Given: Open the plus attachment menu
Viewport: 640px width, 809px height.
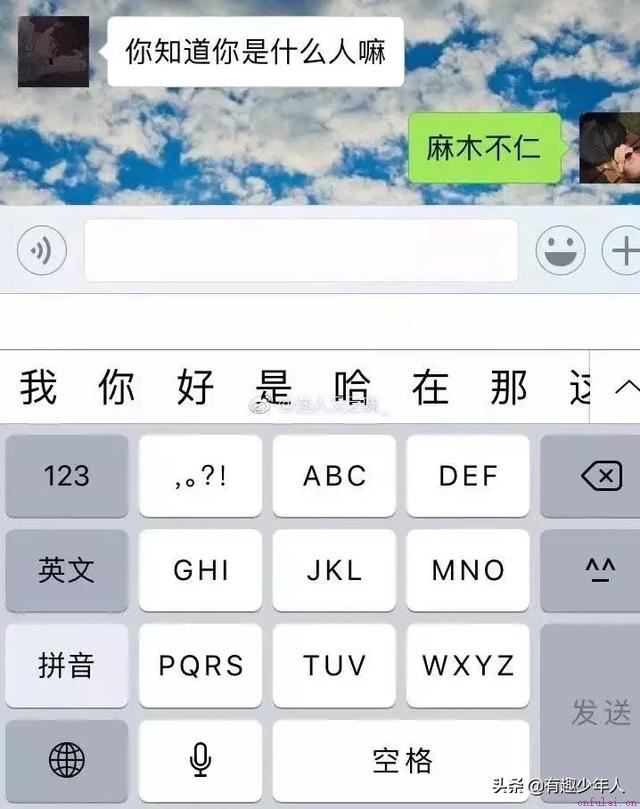Looking at the screenshot, I should tap(622, 250).
